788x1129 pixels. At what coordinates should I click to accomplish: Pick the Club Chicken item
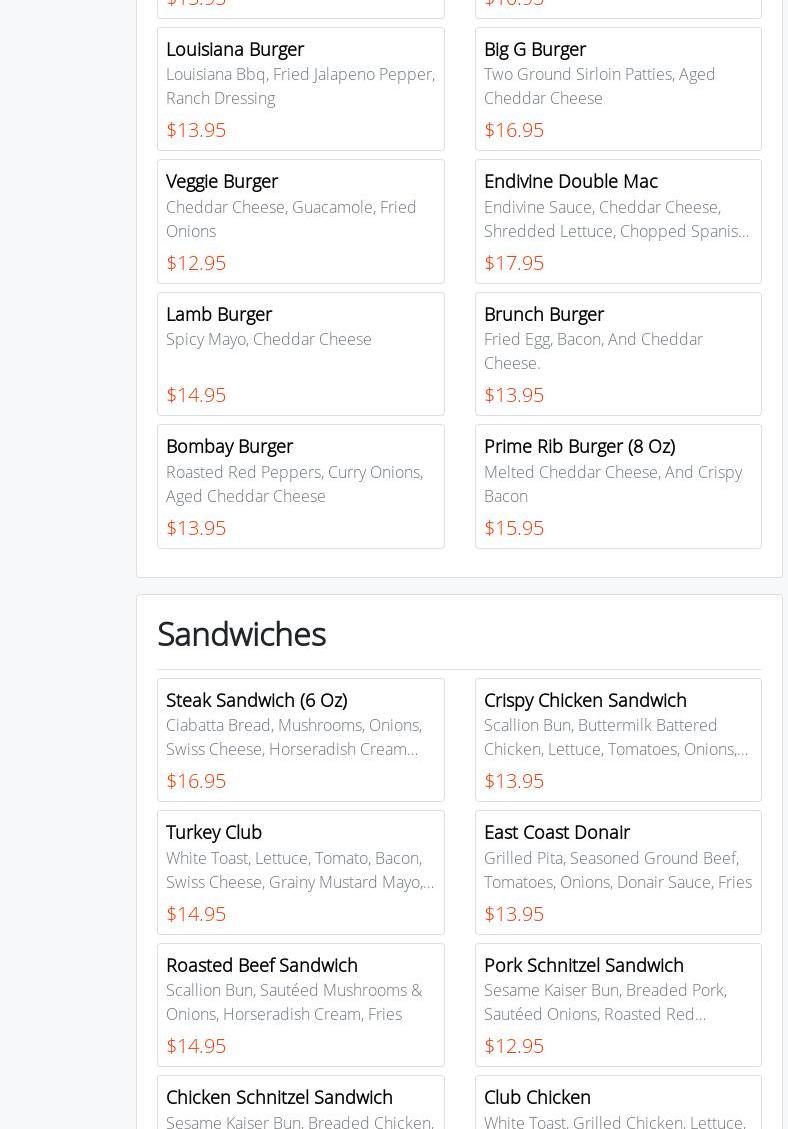pyautogui.click(x=618, y=1105)
